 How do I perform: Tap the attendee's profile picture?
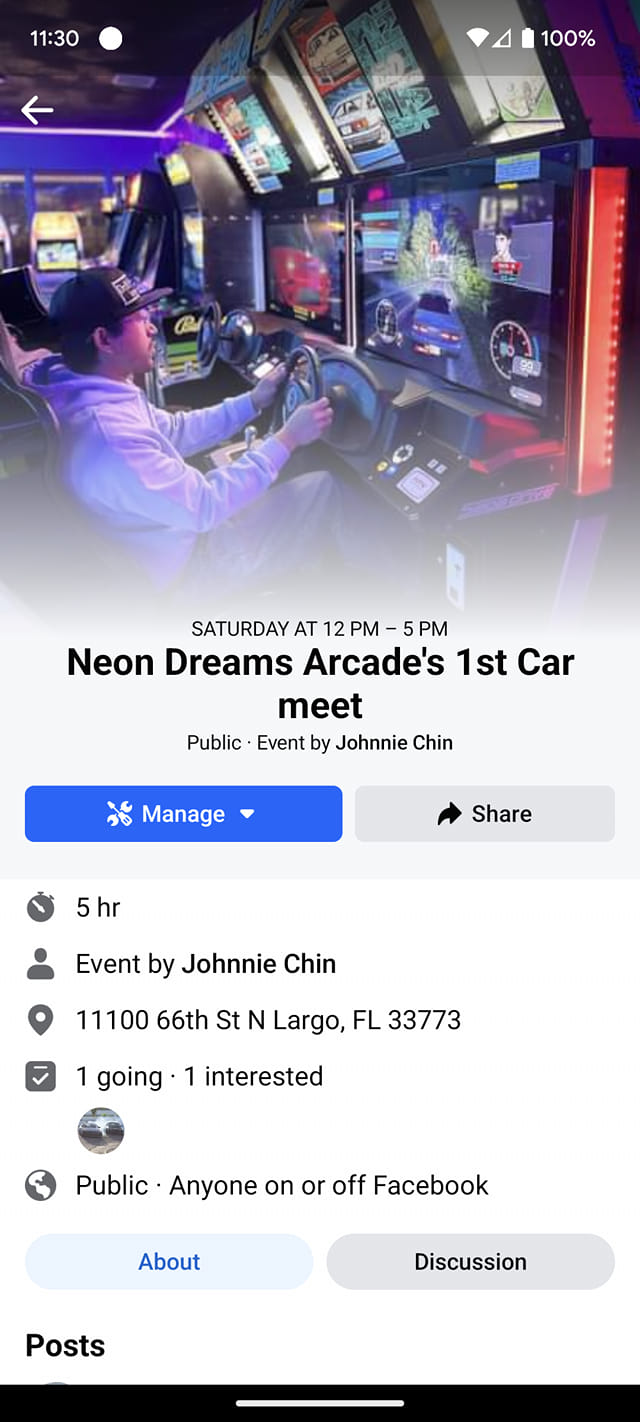(101, 1131)
